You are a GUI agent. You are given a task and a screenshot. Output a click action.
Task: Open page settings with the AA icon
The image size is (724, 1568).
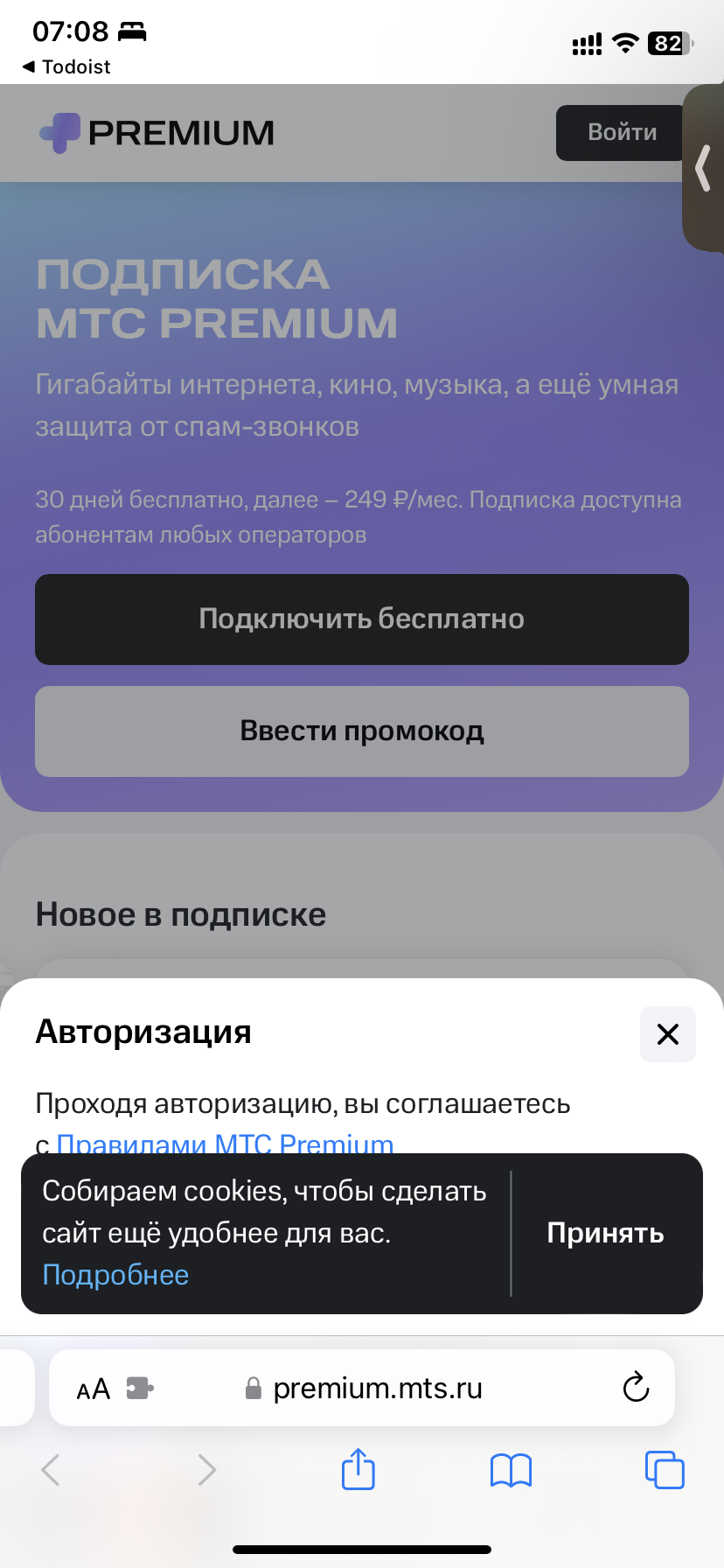(x=91, y=1388)
